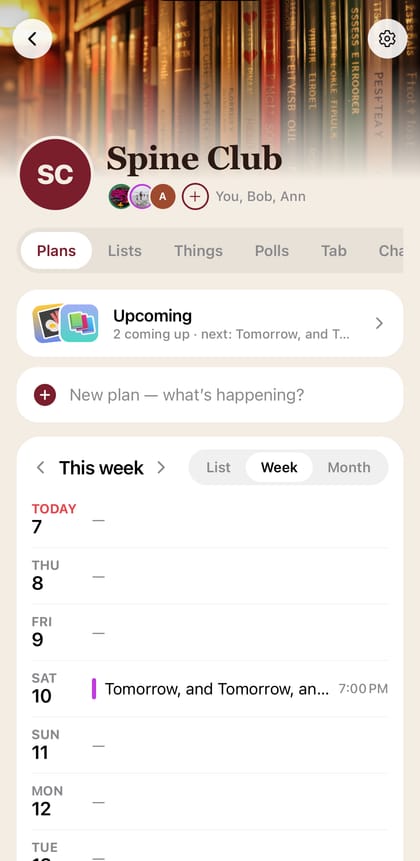This screenshot has width=420, height=861.
Task: Select the Tab tab
Action: (334, 251)
